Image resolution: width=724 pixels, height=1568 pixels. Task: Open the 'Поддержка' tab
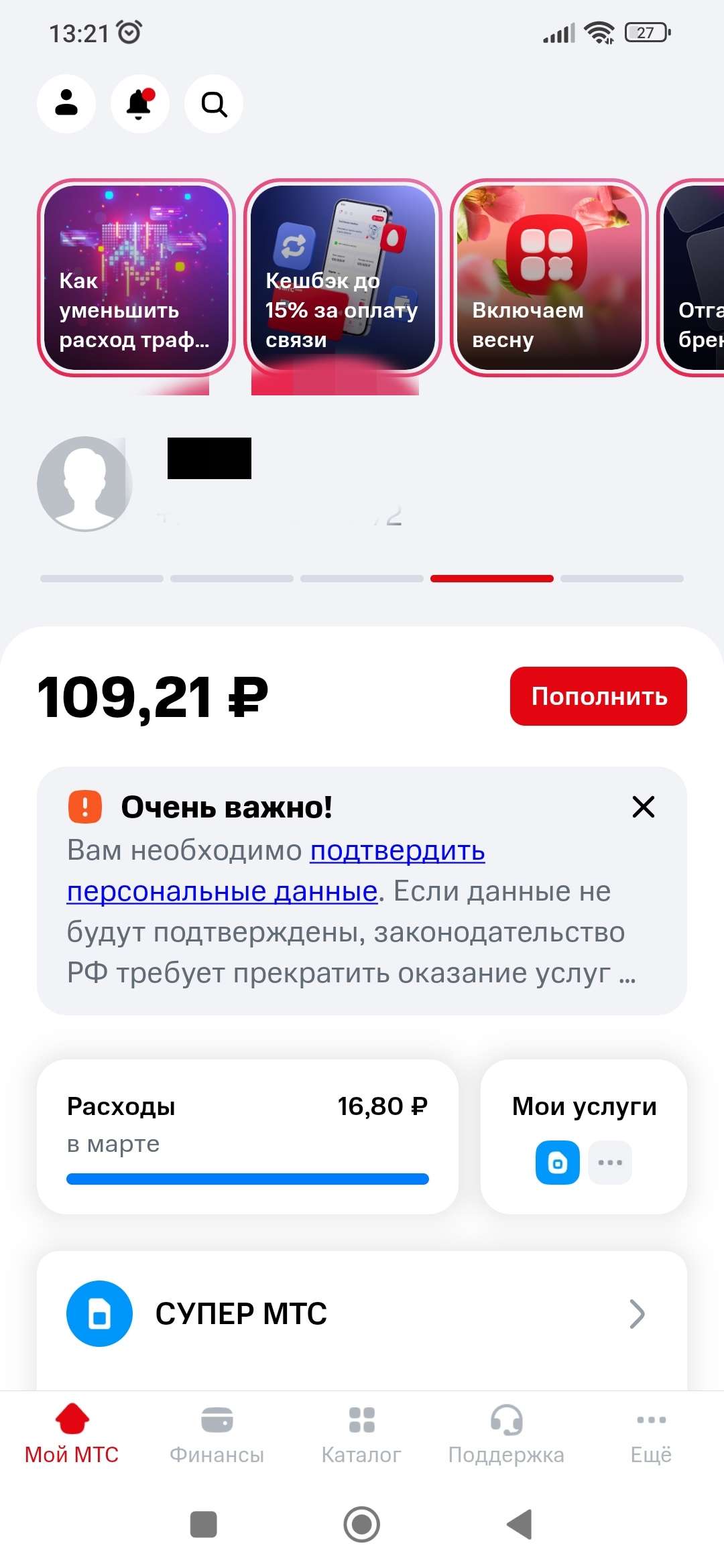point(506,1434)
